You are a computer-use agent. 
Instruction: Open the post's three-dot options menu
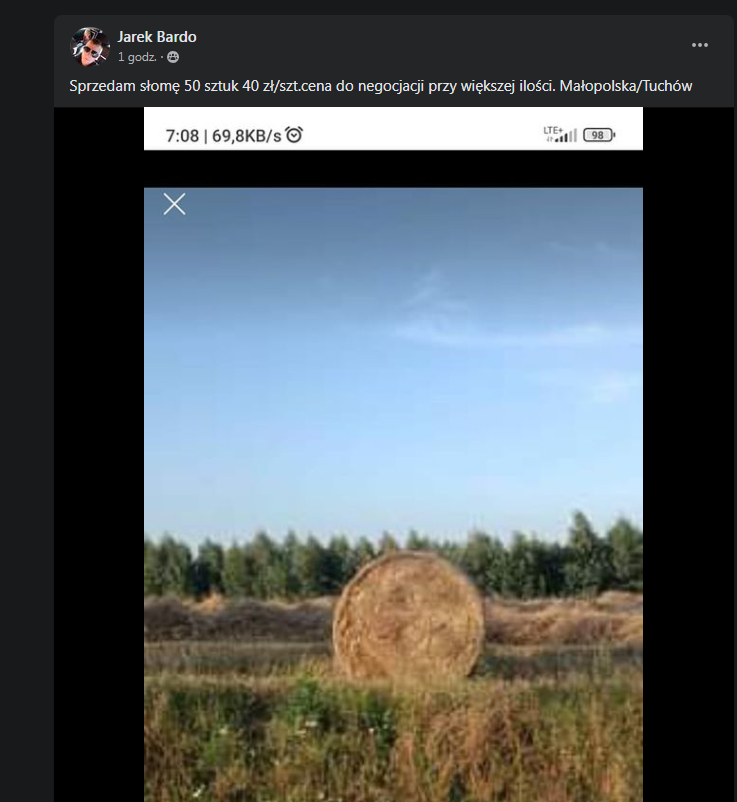[700, 46]
